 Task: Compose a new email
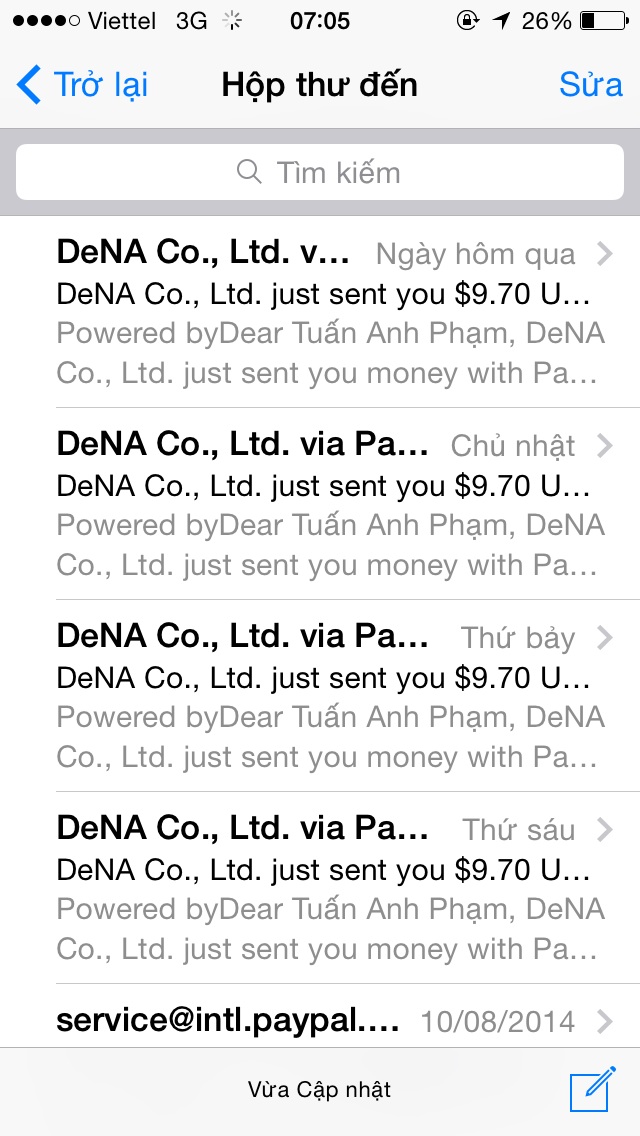tap(591, 1090)
